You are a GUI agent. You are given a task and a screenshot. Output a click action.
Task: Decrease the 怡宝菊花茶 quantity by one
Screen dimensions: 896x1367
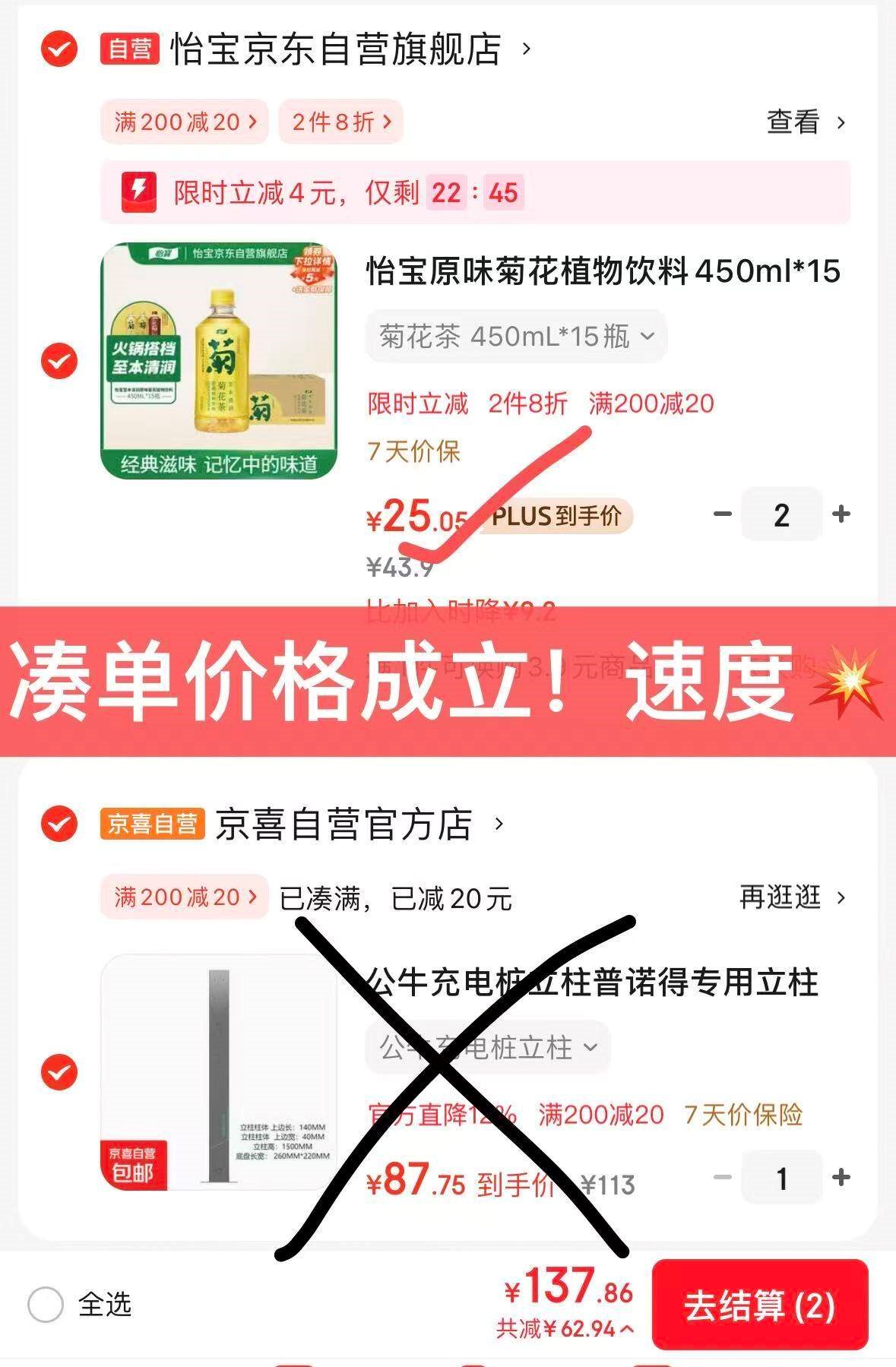pos(722,514)
